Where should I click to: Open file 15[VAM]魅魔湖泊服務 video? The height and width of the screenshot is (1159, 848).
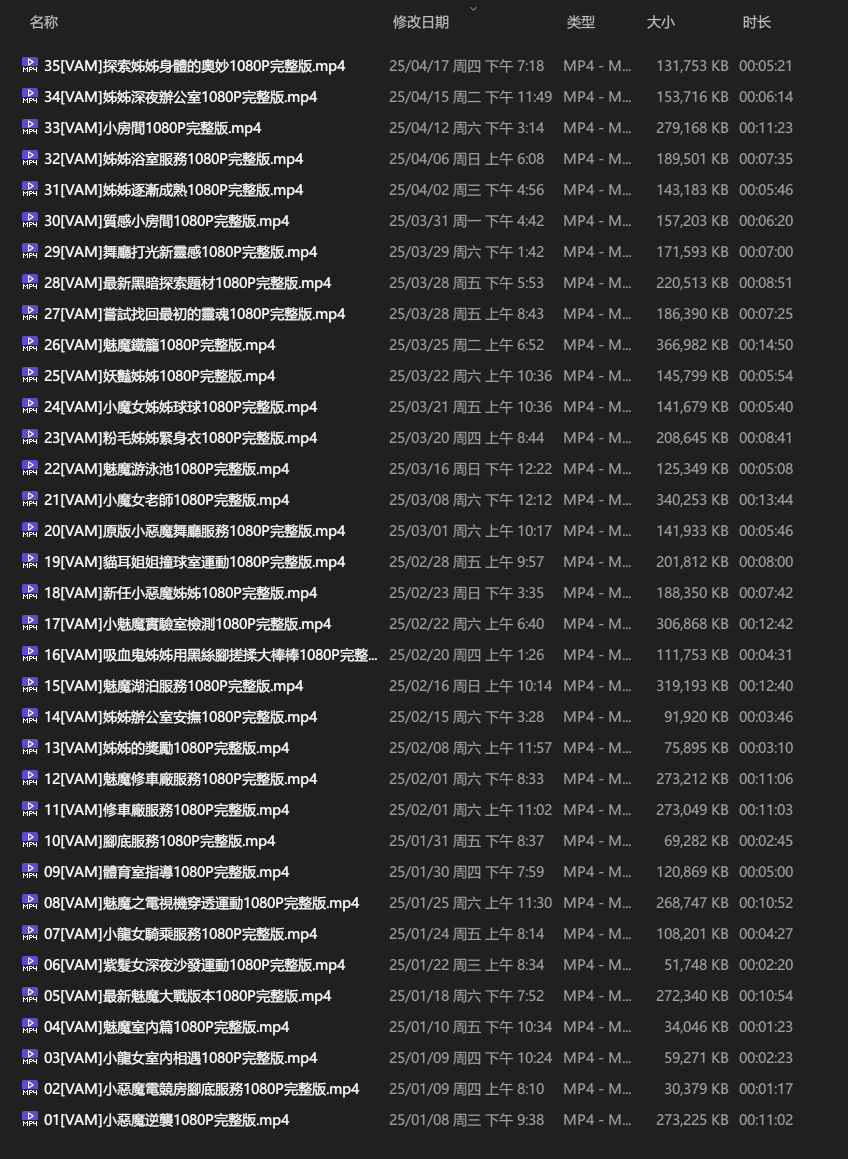pos(173,686)
